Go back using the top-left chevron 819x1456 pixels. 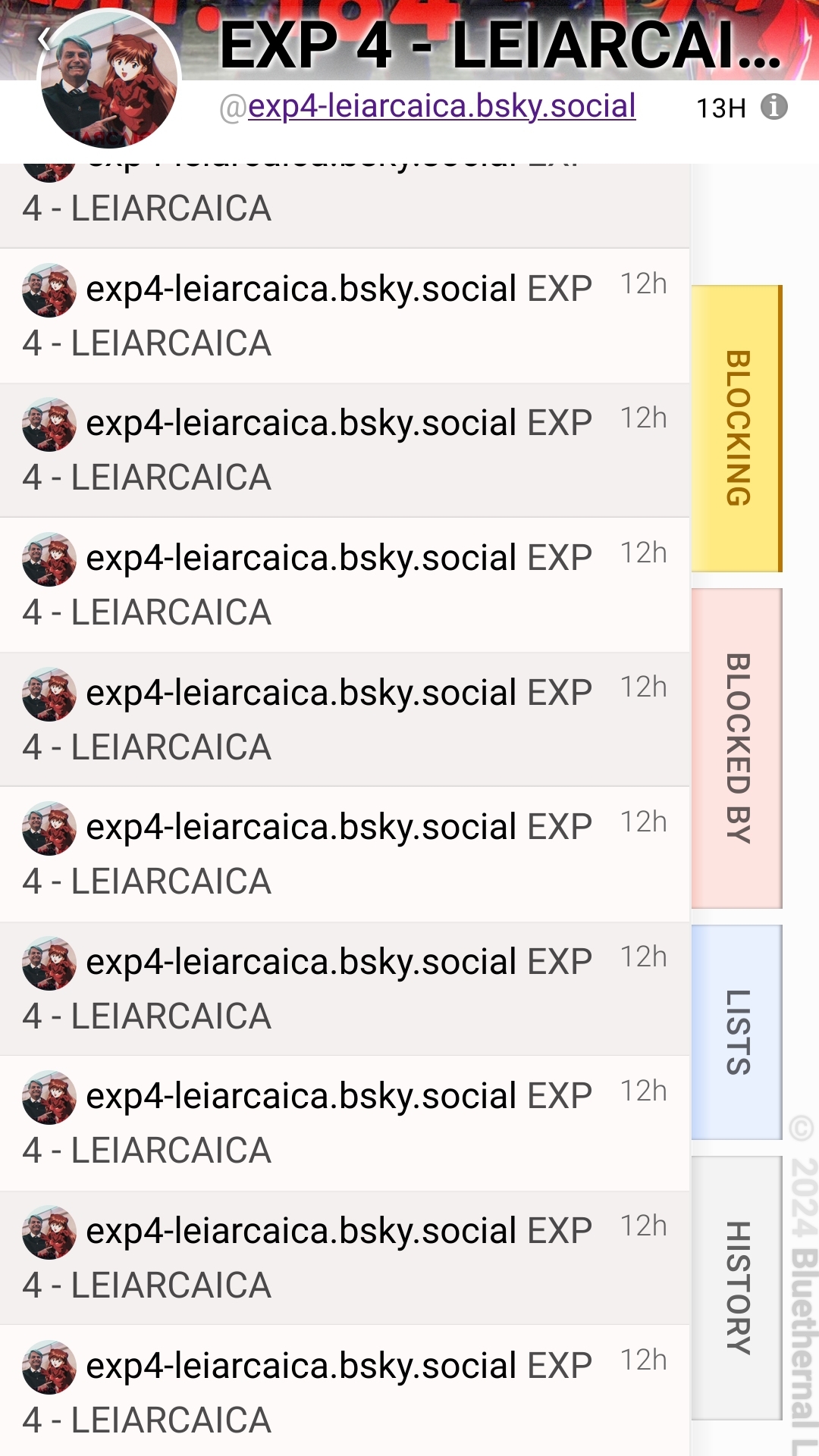pyautogui.click(x=45, y=39)
